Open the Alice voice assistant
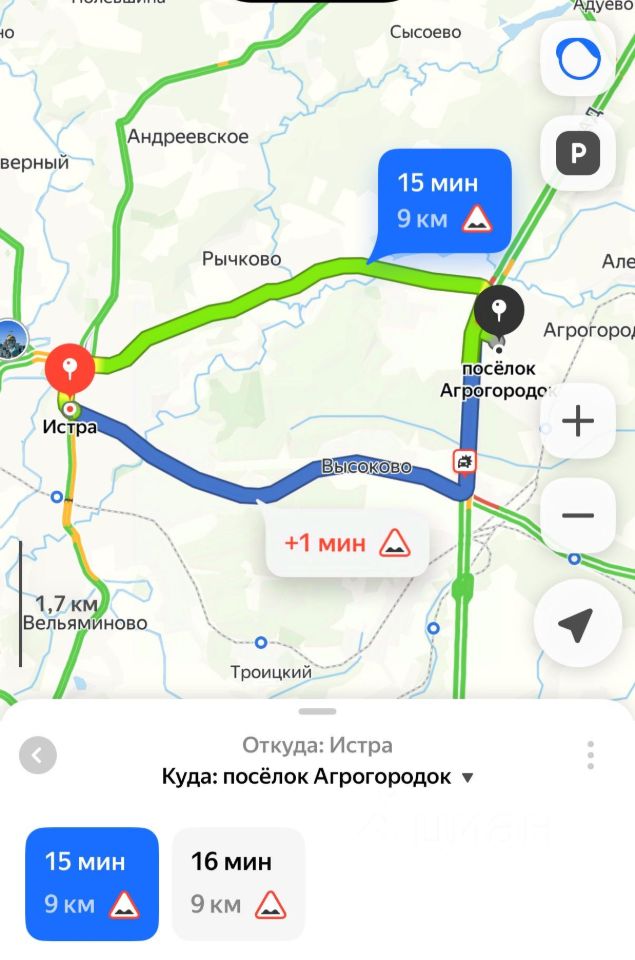Screen dimensions: 635x960 (x=577, y=59)
